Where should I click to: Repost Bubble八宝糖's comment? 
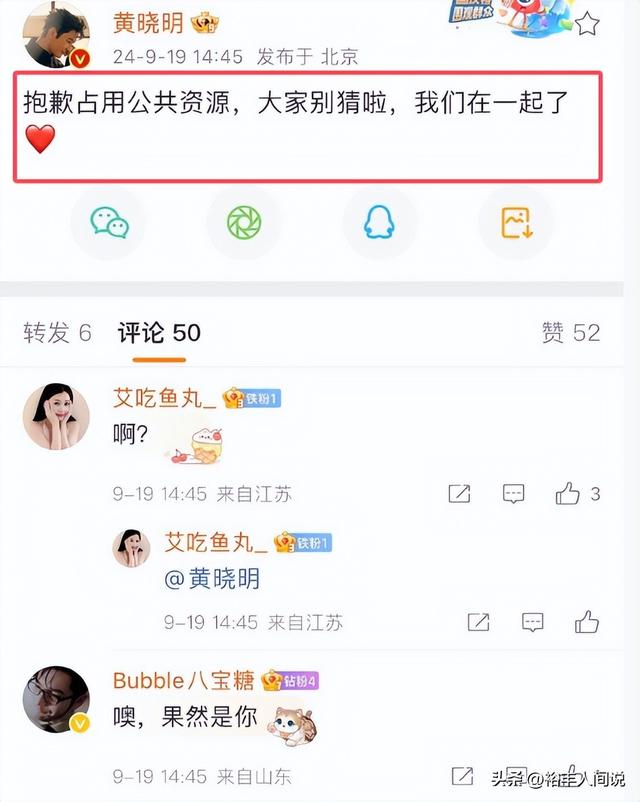point(462,776)
